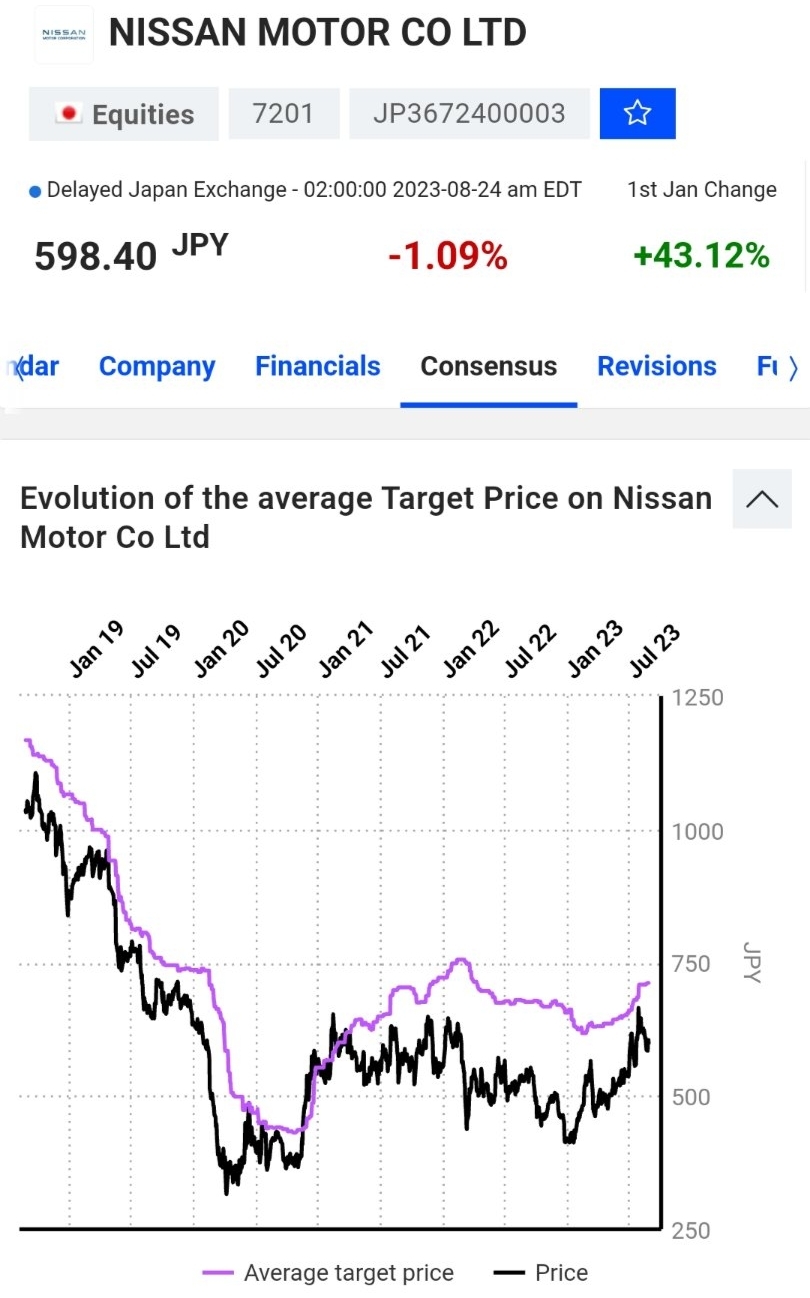810x1298 pixels.
Task: Toggle the Price series in chart legend
Action: (x=541, y=1273)
